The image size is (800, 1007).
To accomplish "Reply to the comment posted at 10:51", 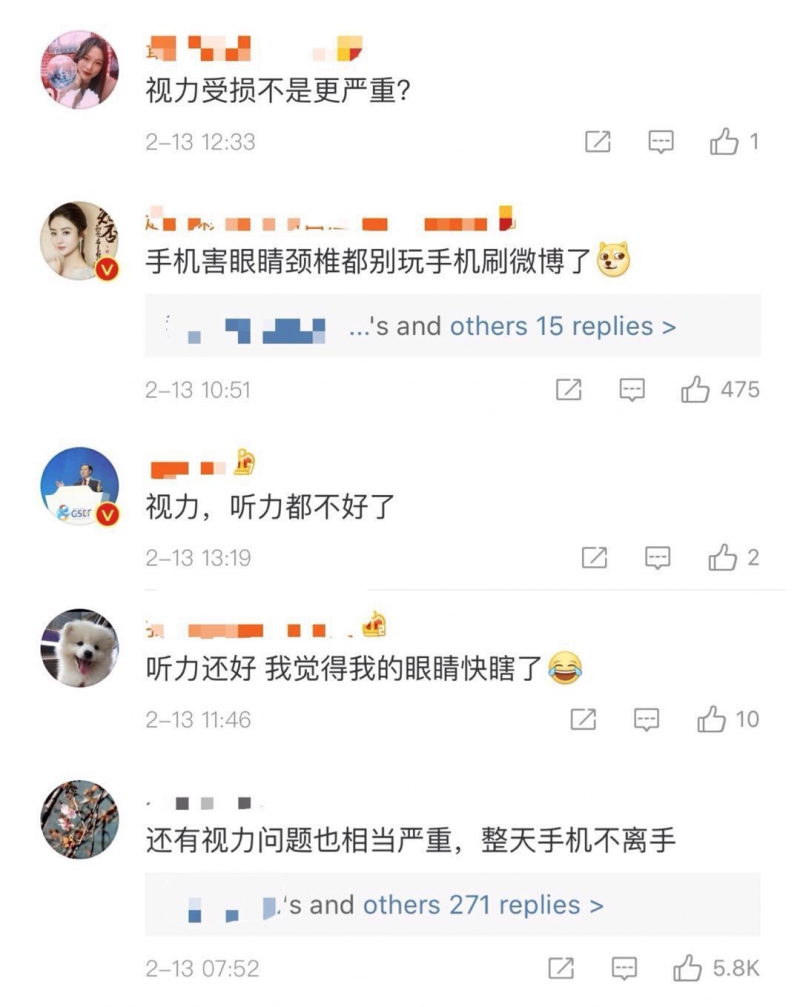I will (632, 390).
